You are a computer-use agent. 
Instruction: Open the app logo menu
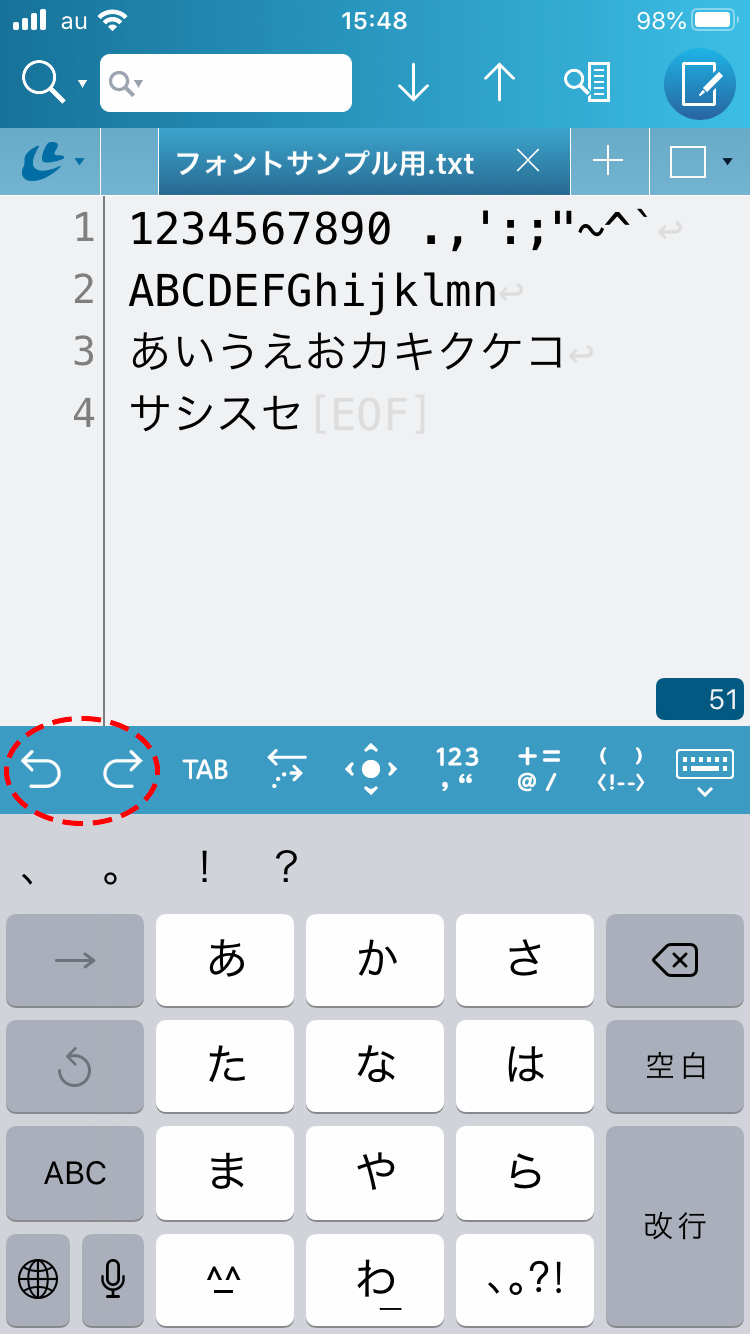(x=52, y=161)
